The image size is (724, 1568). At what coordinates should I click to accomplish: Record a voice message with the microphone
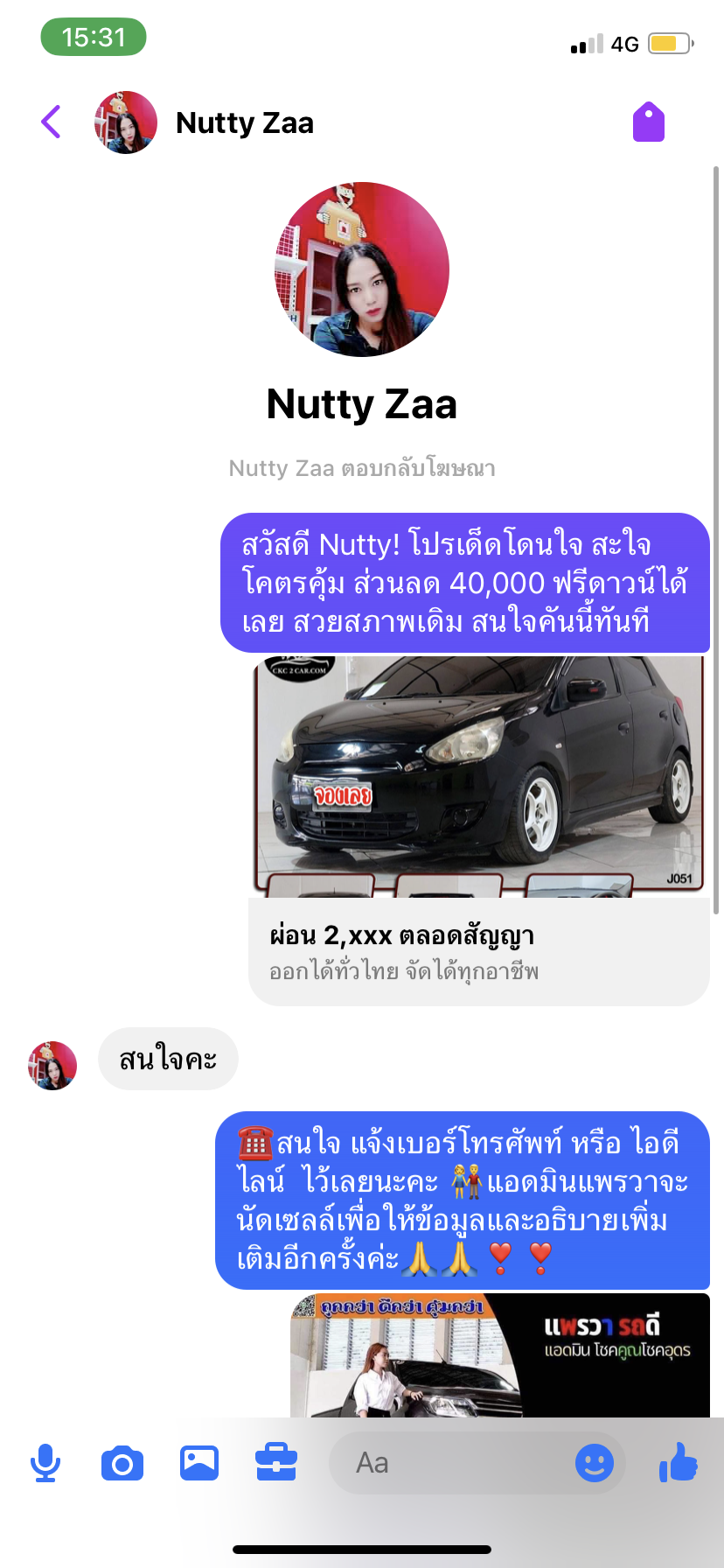coord(45,1463)
